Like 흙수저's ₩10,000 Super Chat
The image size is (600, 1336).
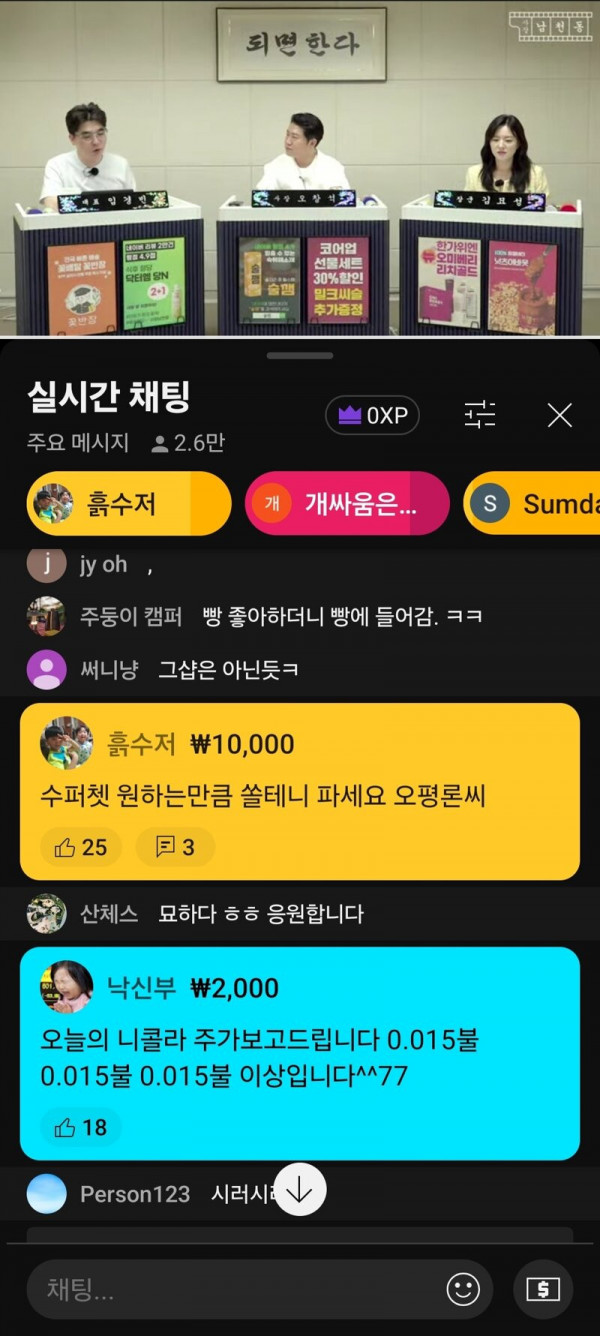pos(81,848)
